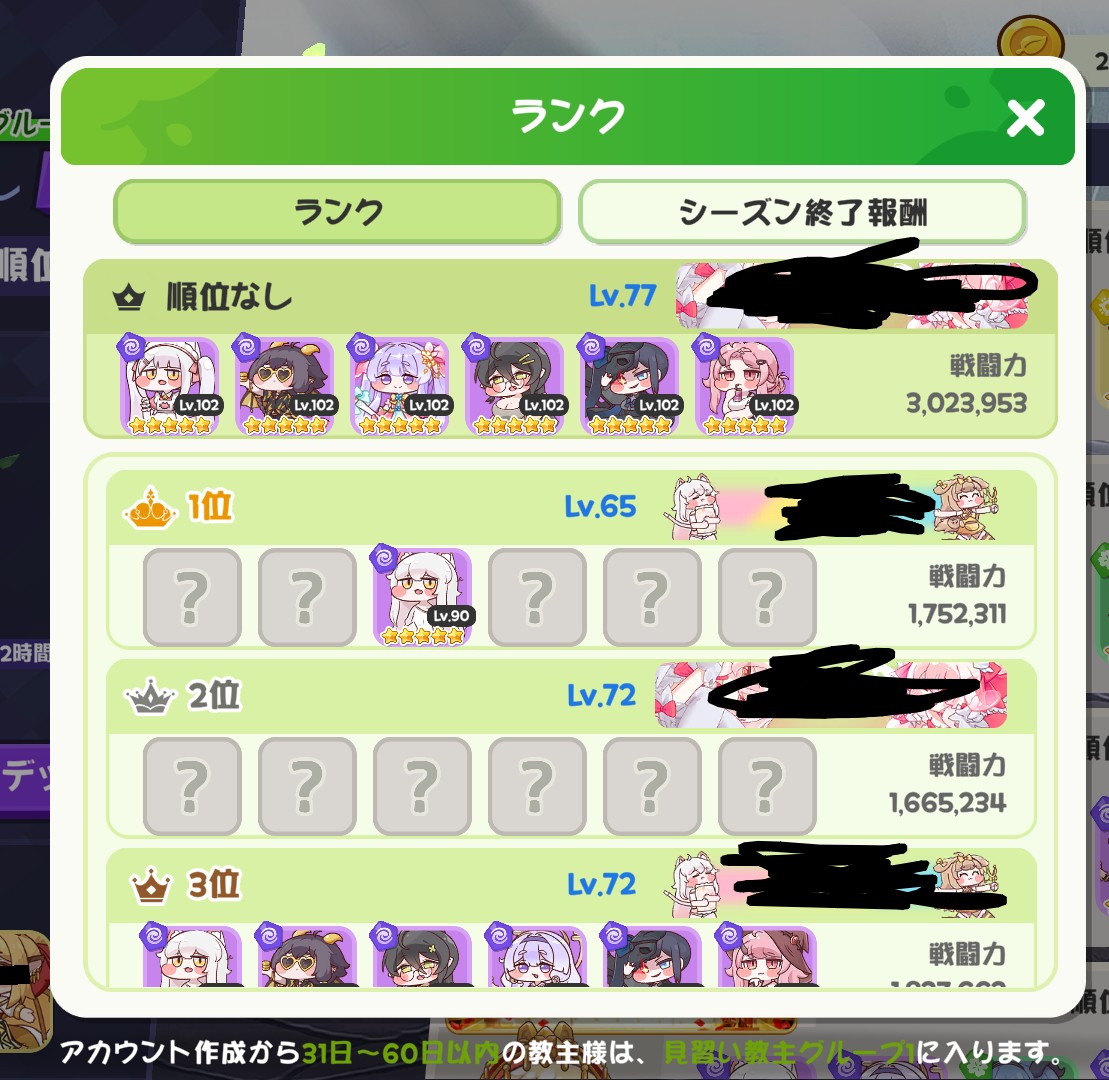
Task: Tap the Lv.90 character in 1位 row
Action: (422, 596)
